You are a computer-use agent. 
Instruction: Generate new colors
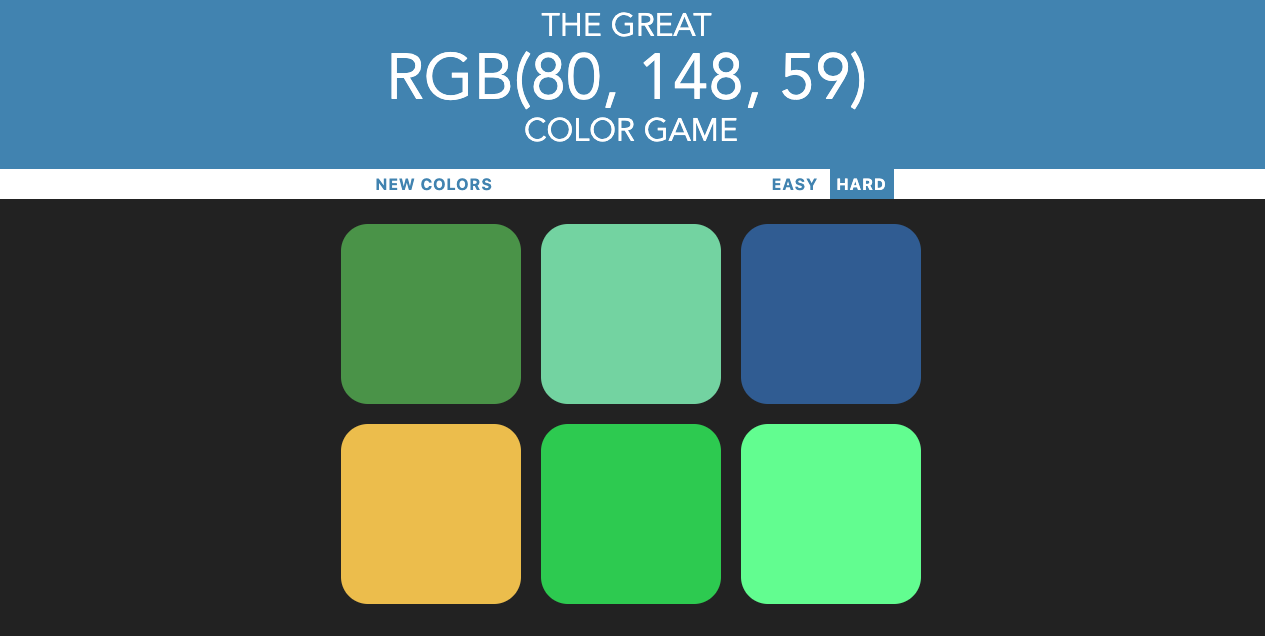[433, 185]
